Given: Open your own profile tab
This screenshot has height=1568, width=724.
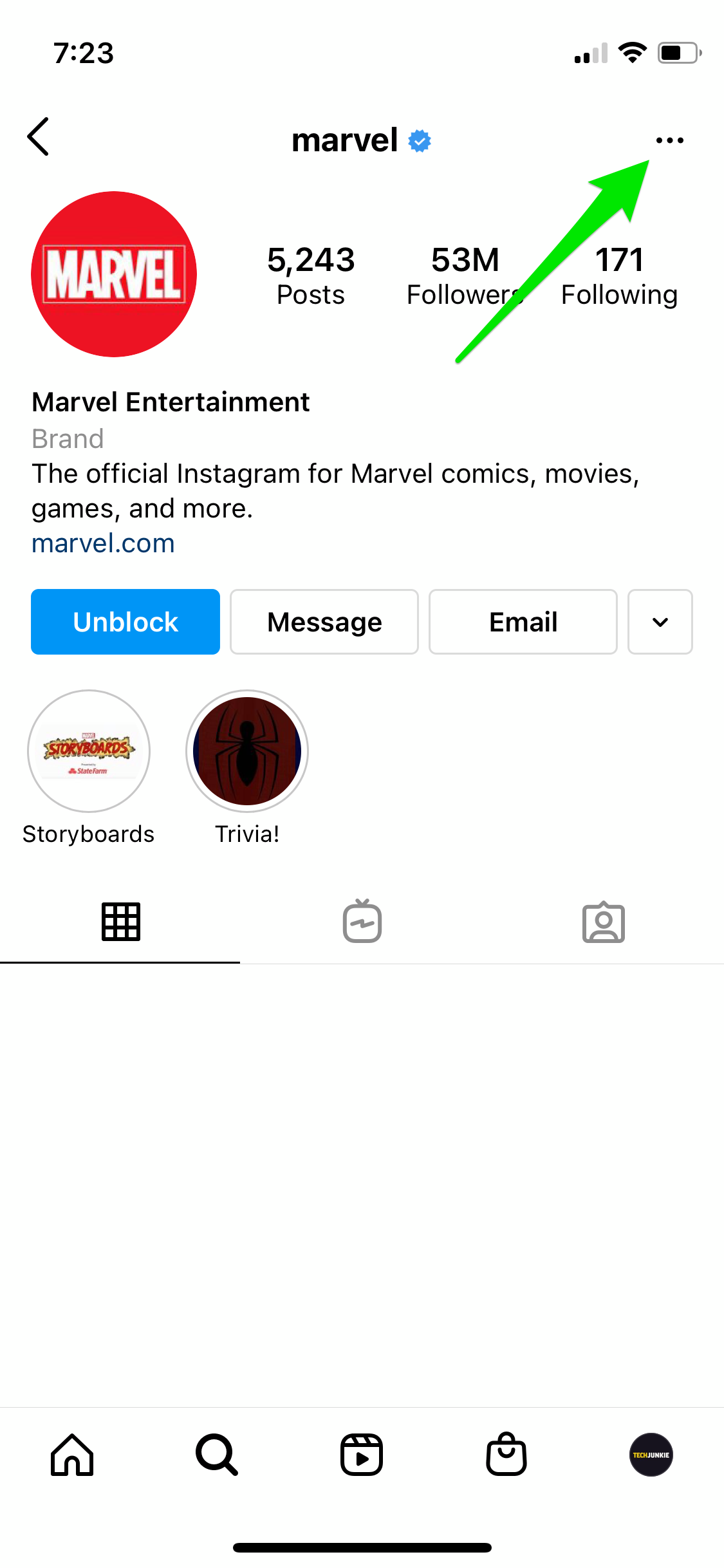Looking at the screenshot, I should click(x=651, y=1455).
